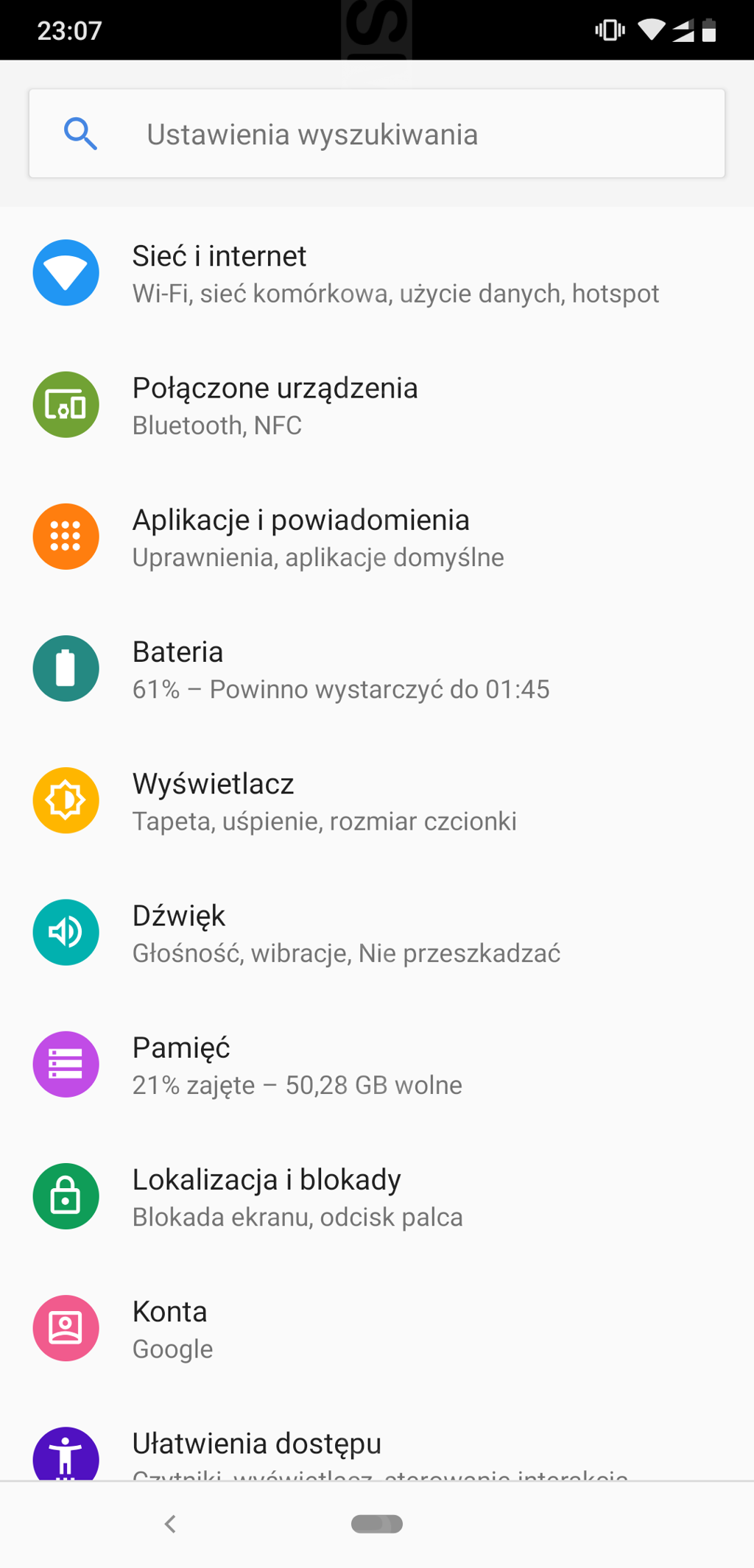Tap the Ustawienia wyszukiwania search field

[x=377, y=133]
